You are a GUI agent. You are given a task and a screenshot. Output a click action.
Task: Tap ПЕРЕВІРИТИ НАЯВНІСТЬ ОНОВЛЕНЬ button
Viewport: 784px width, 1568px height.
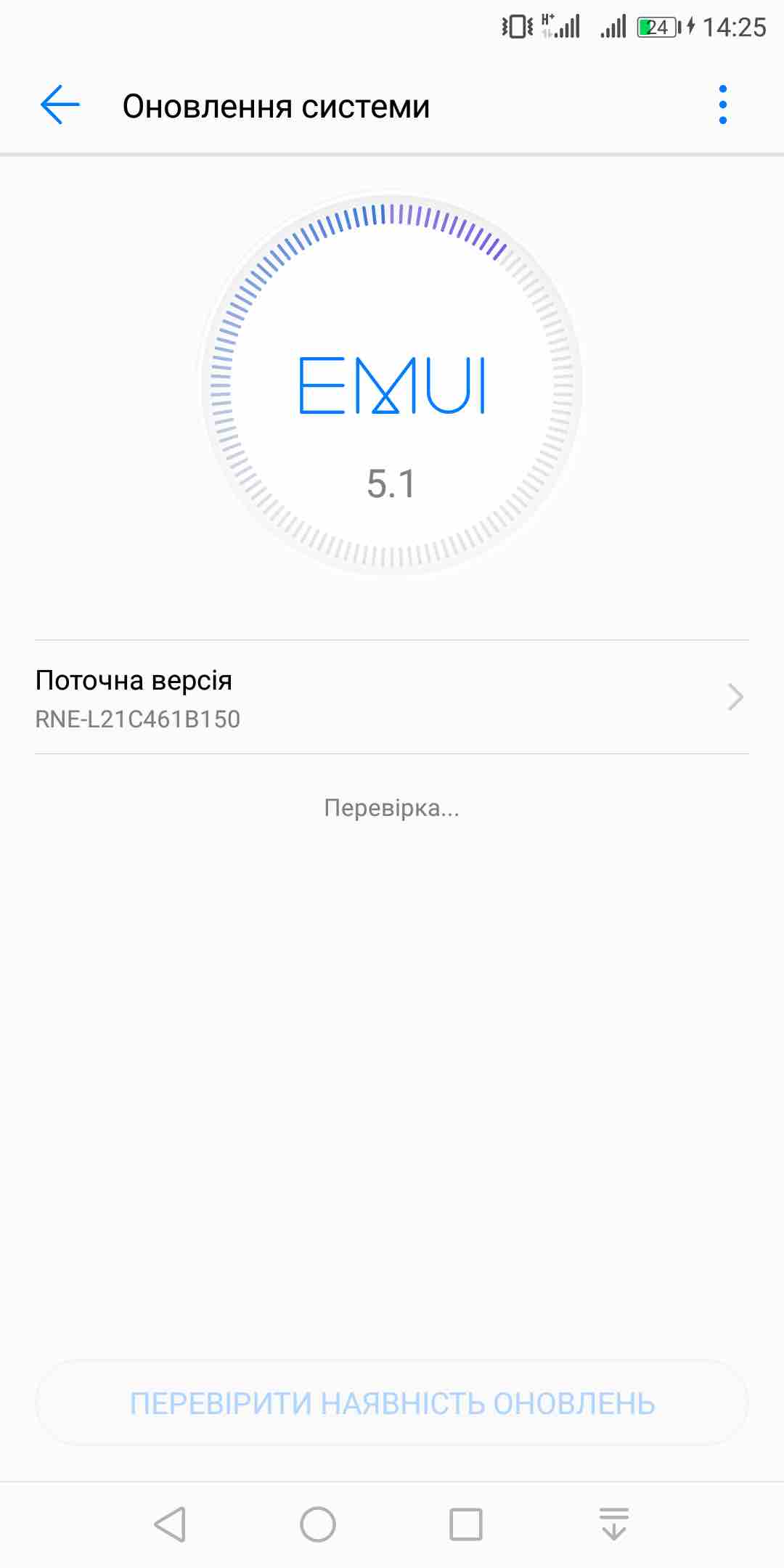coord(392,1404)
